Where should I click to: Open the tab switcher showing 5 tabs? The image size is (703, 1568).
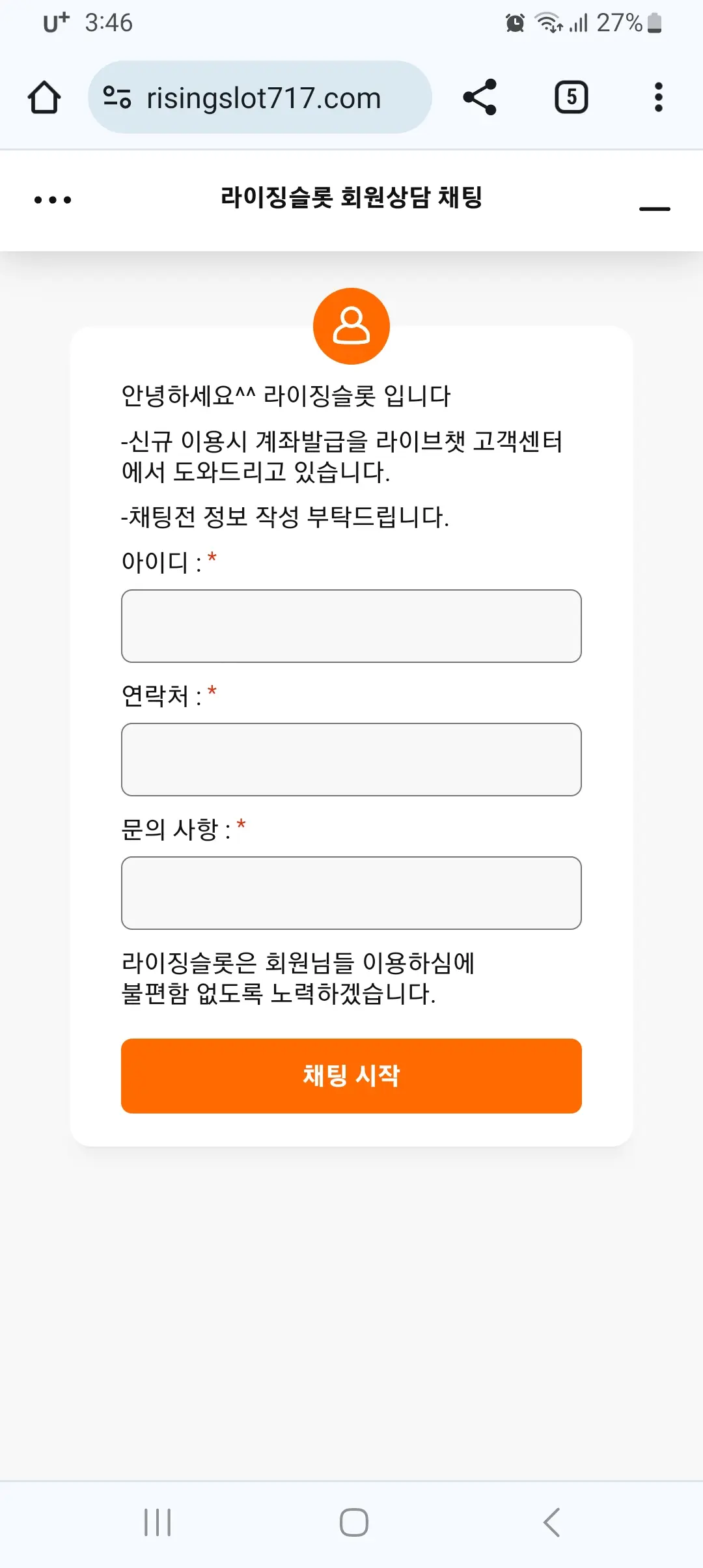(572, 98)
